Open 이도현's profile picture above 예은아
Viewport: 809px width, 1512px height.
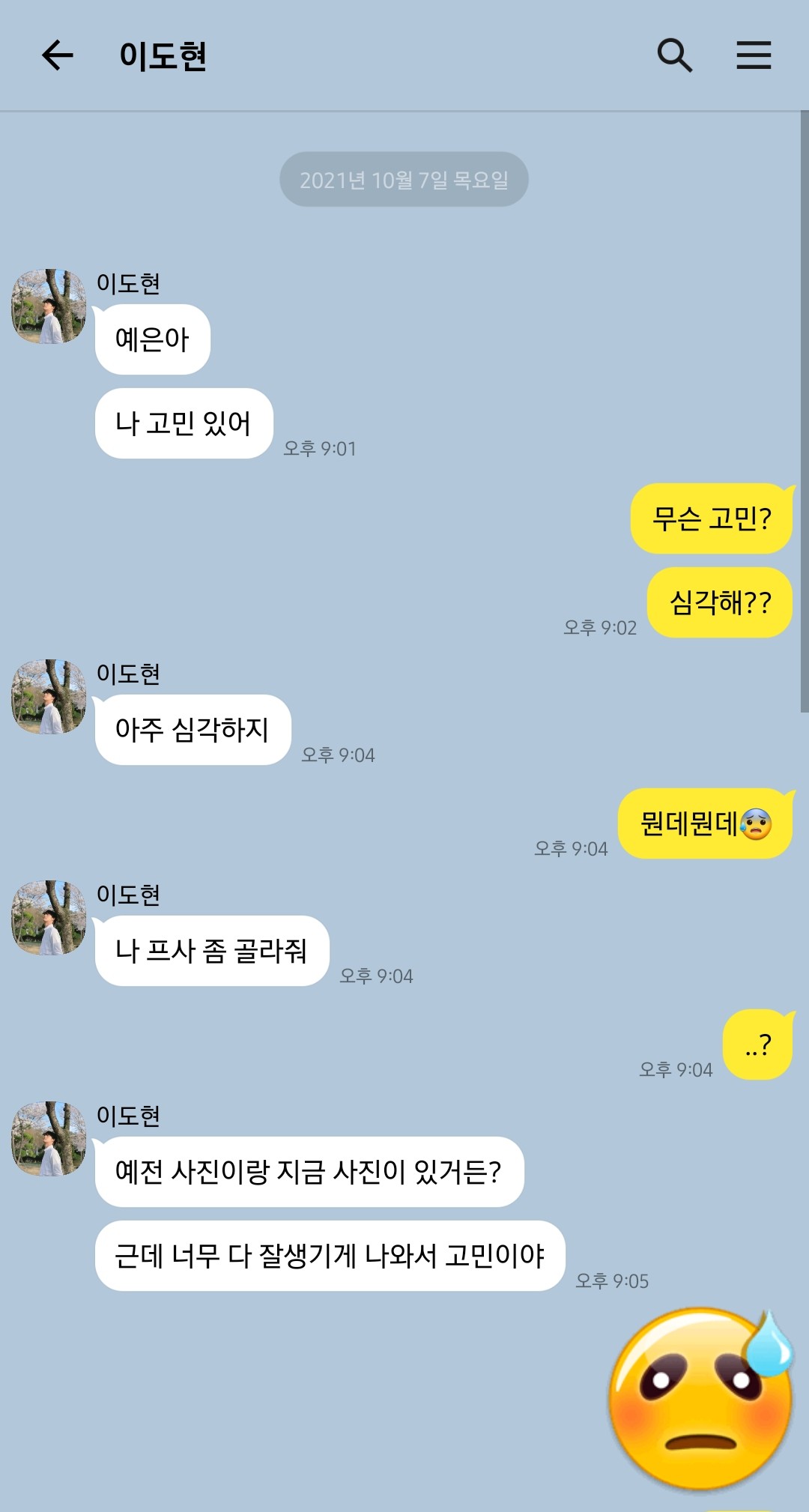coord(49,306)
